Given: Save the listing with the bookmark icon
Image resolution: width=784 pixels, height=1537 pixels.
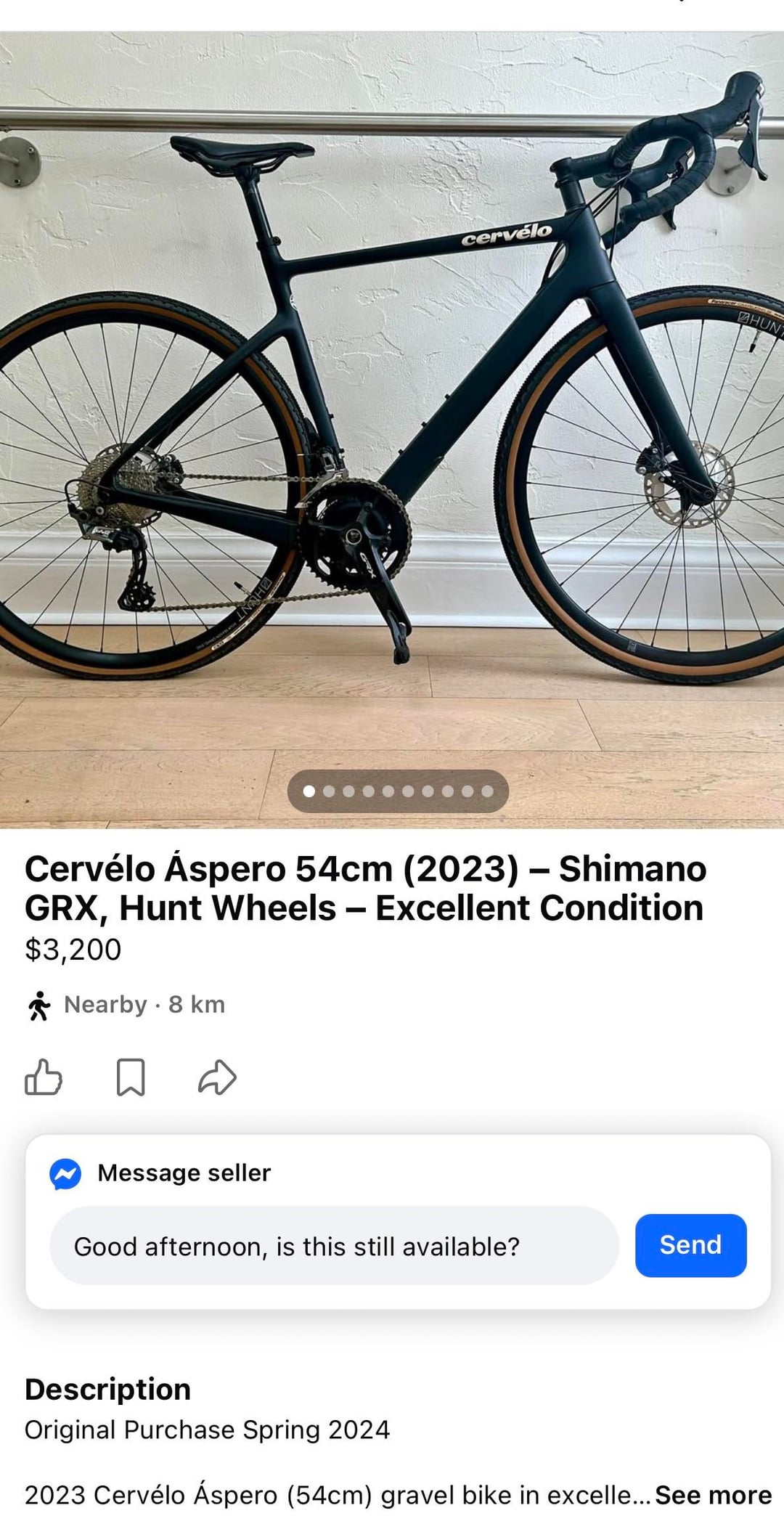Looking at the screenshot, I should click(x=131, y=1077).
